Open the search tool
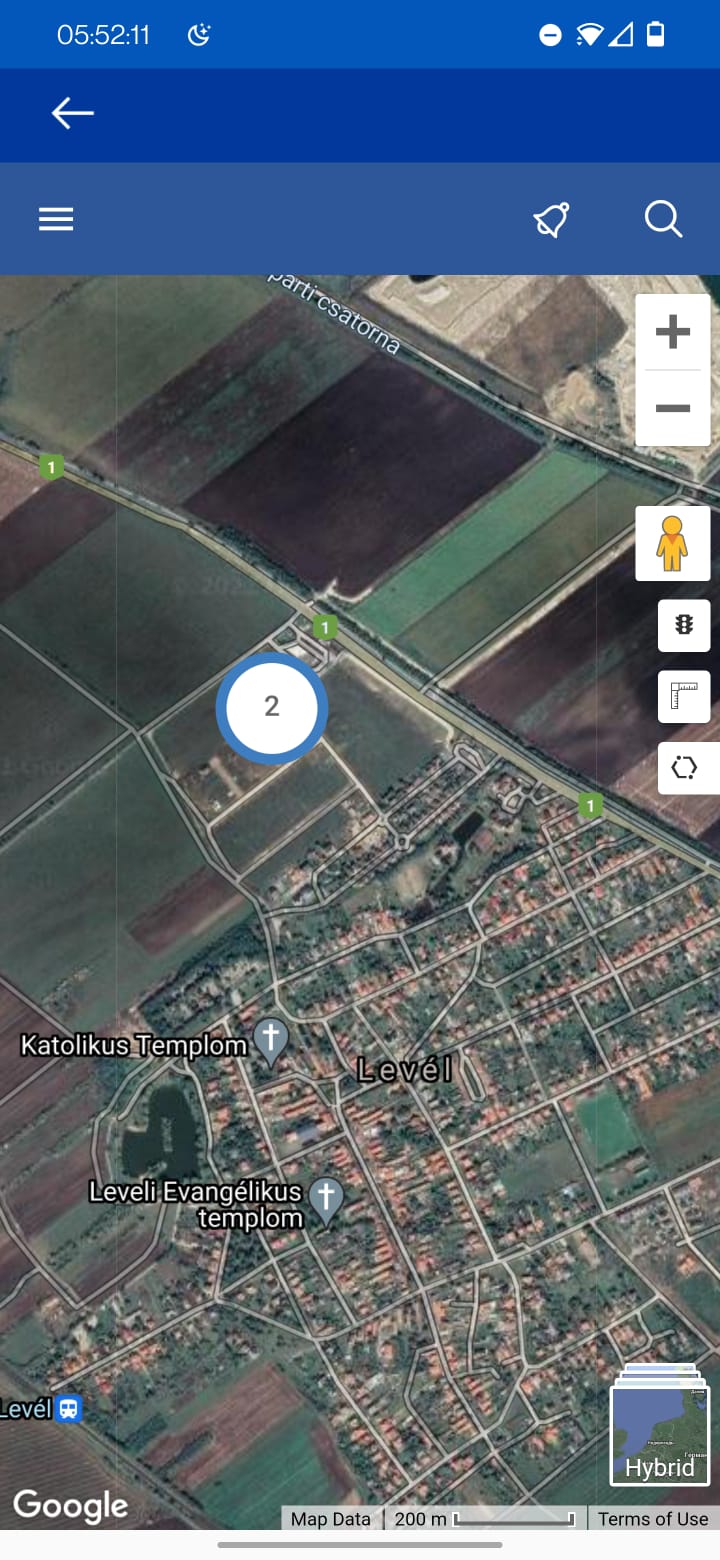The height and width of the screenshot is (1560, 720). click(x=663, y=219)
